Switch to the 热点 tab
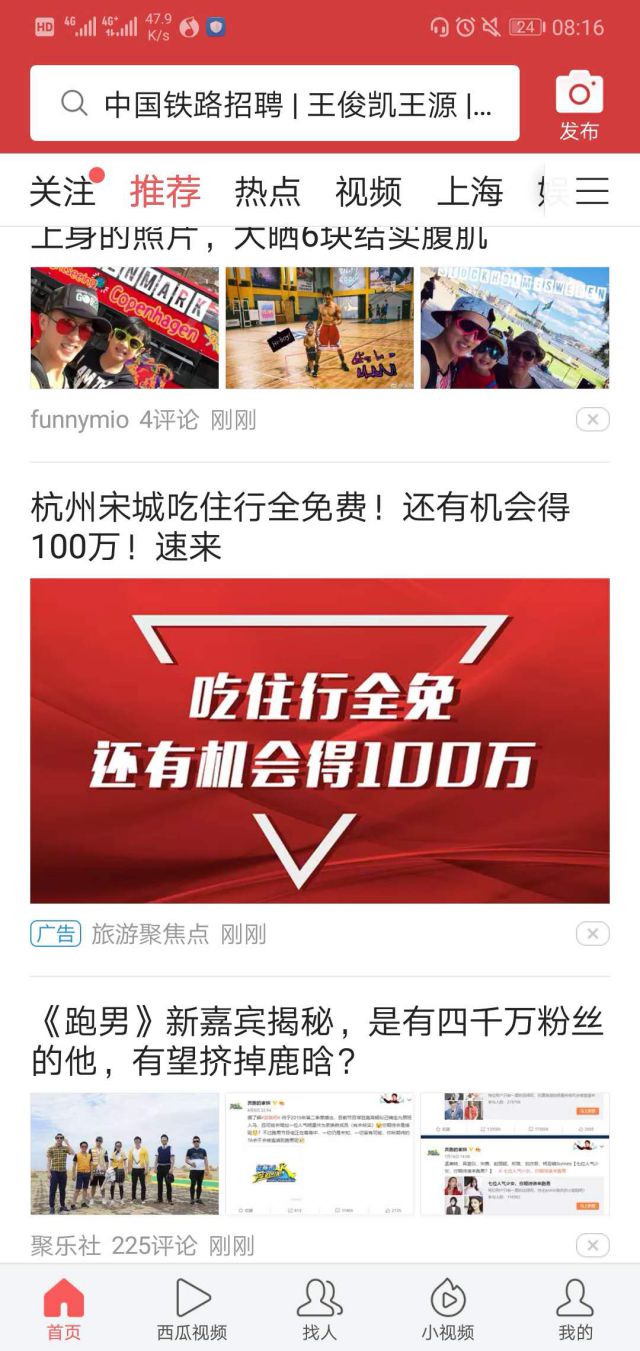The height and width of the screenshot is (1351, 640). click(x=267, y=191)
